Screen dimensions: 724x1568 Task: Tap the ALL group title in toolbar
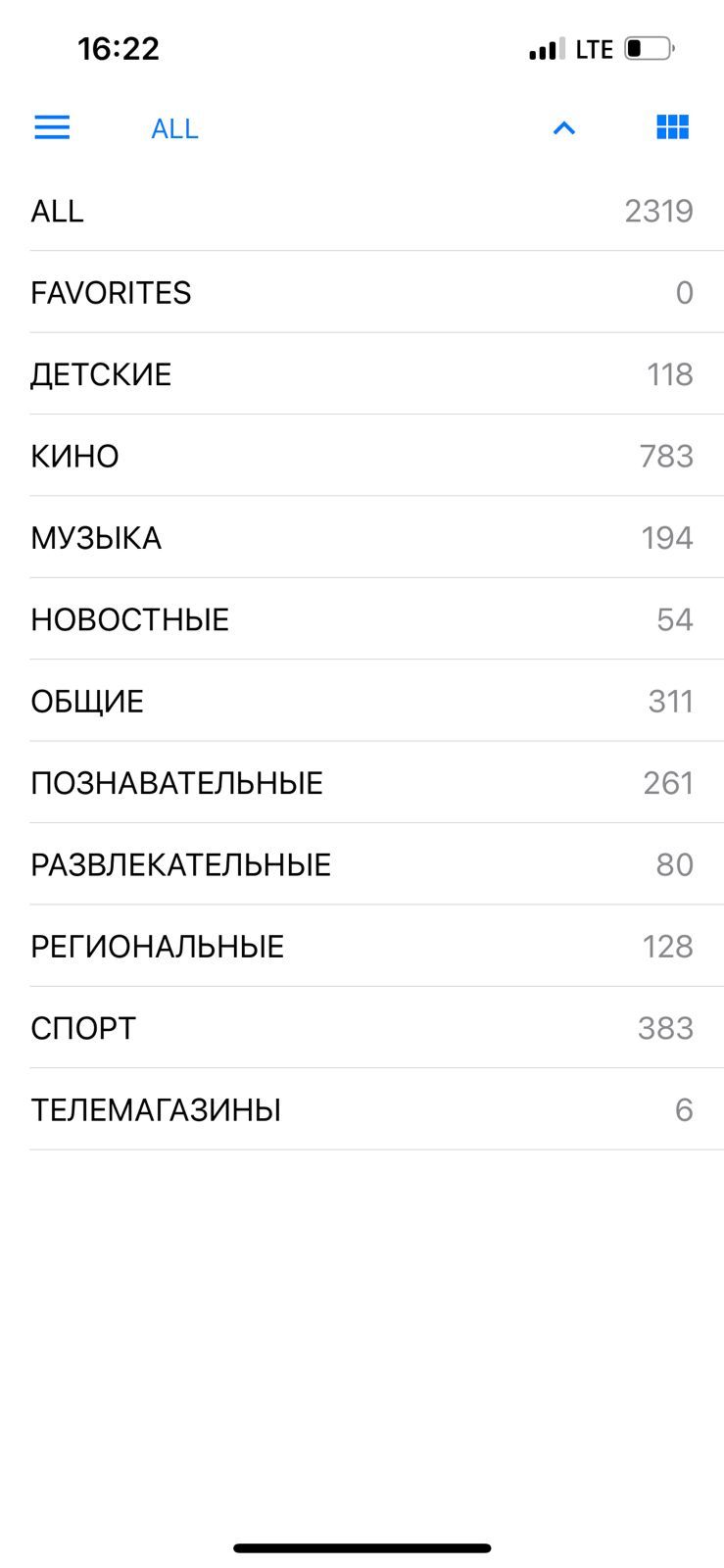pyautogui.click(x=174, y=128)
